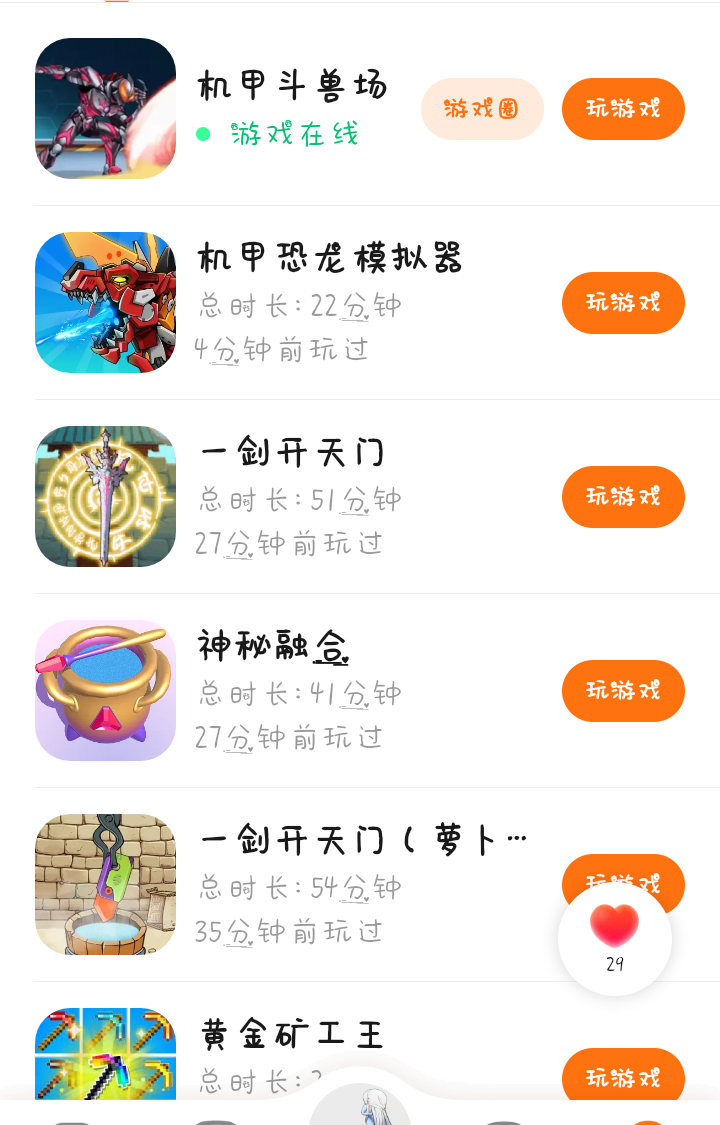The height and width of the screenshot is (1125, 720).
Task: Launch 黄金矿工王 with 玩游戏
Action: [x=623, y=1076]
